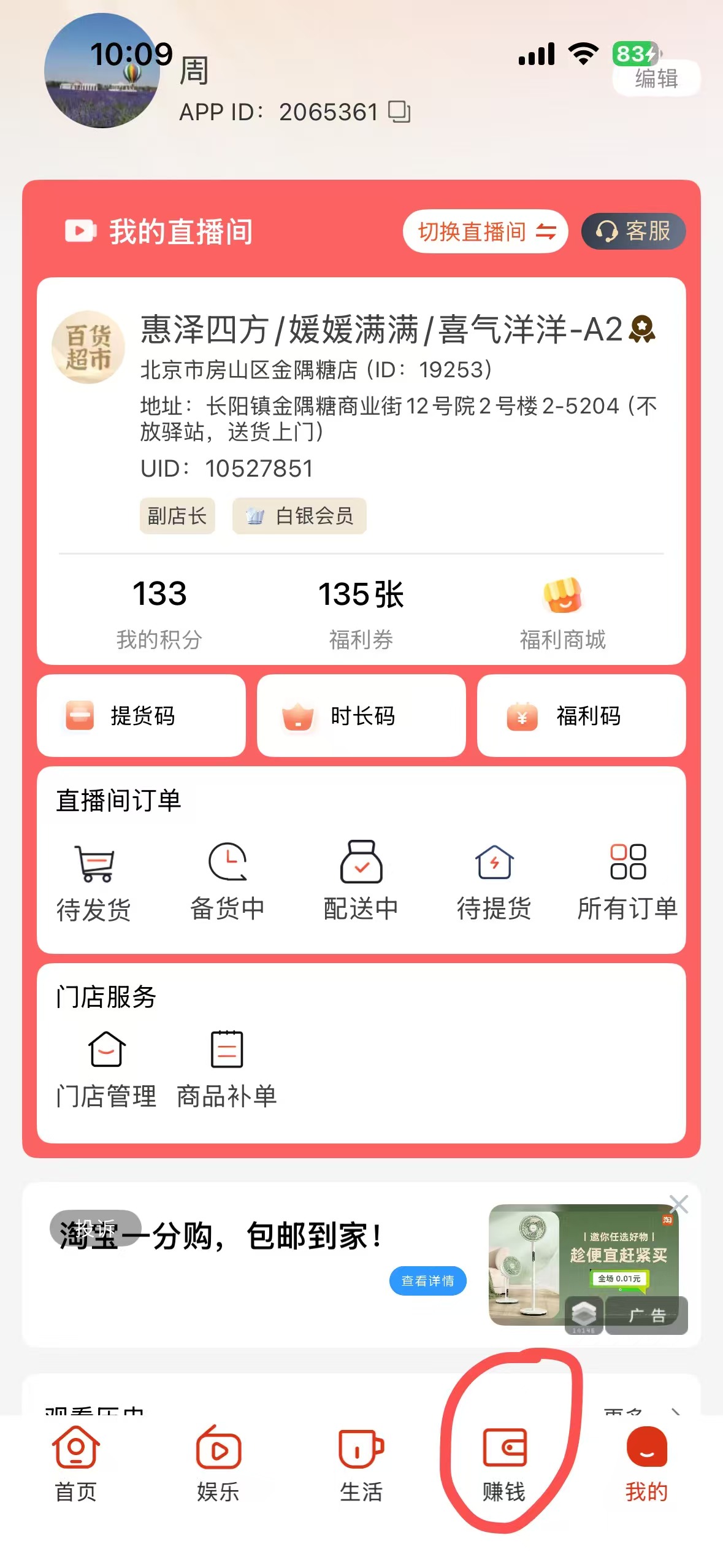Open 福利码 welfare code
The image size is (723, 1568).
click(x=581, y=715)
